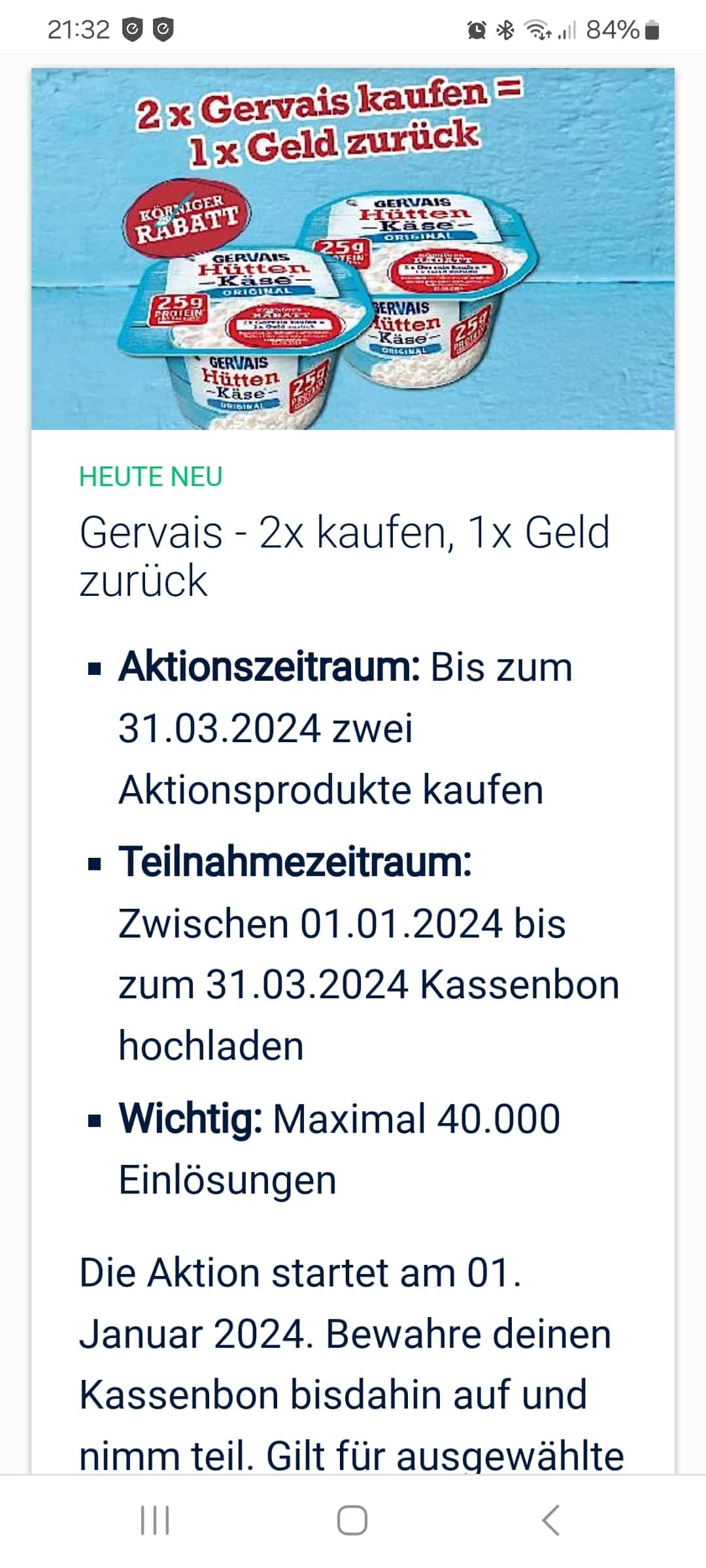
Task: Open the Gervais Hüttenkäse promo banner image
Action: (353, 248)
